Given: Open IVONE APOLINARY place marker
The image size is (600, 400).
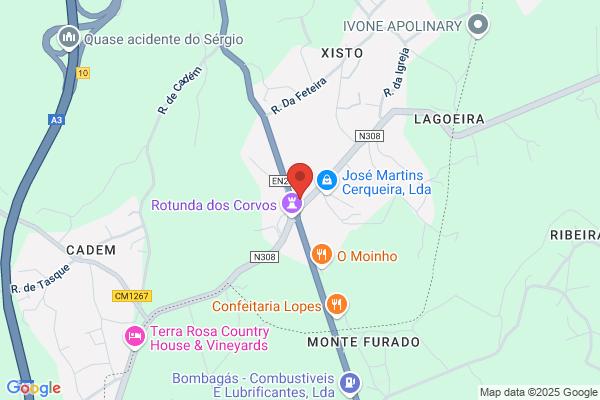Looking at the screenshot, I should tap(478, 25).
